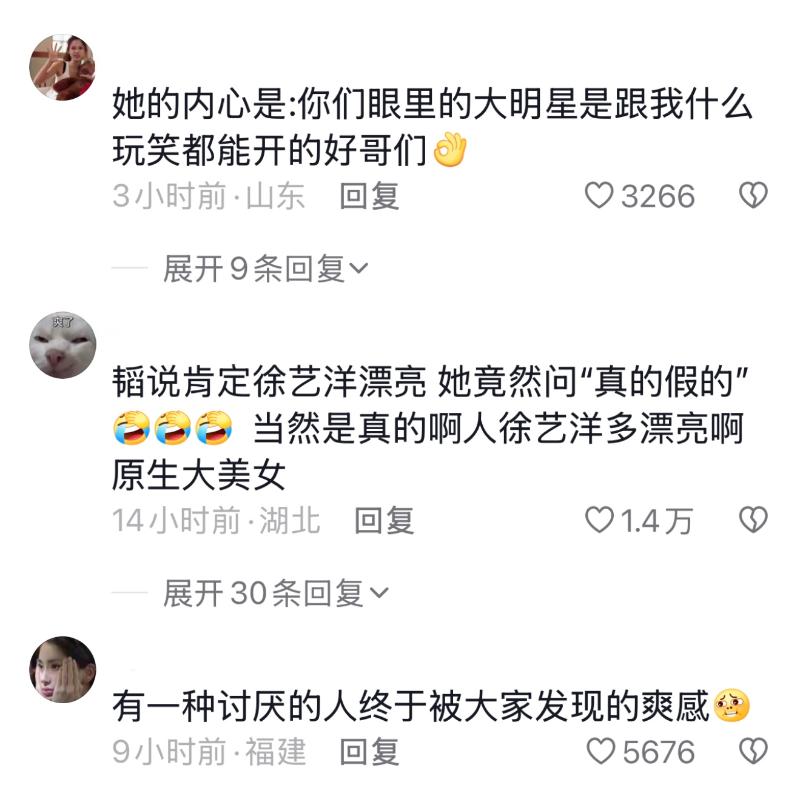The height and width of the screenshot is (802, 800).
Task: Like the comment with 3266 likes
Action: coord(599,196)
